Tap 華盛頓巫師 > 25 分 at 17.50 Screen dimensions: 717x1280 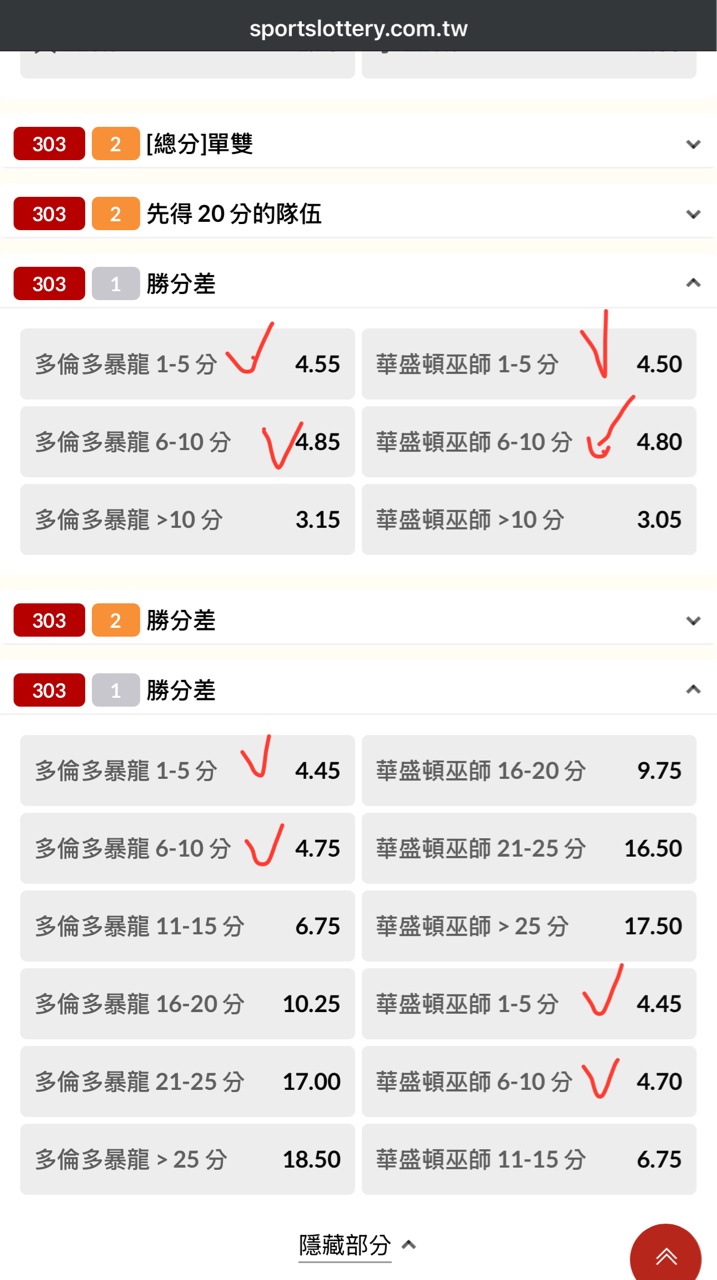528,926
